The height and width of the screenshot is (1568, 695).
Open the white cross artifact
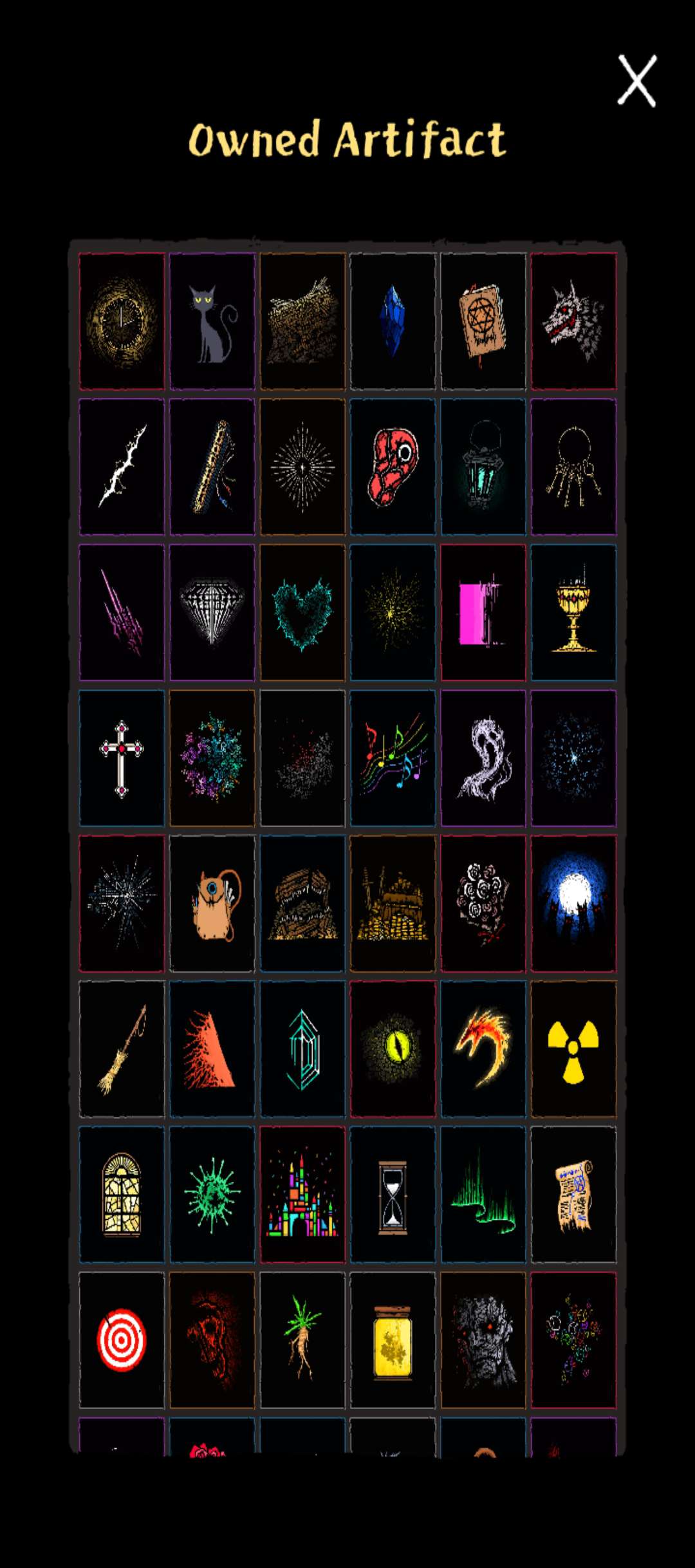click(x=122, y=758)
